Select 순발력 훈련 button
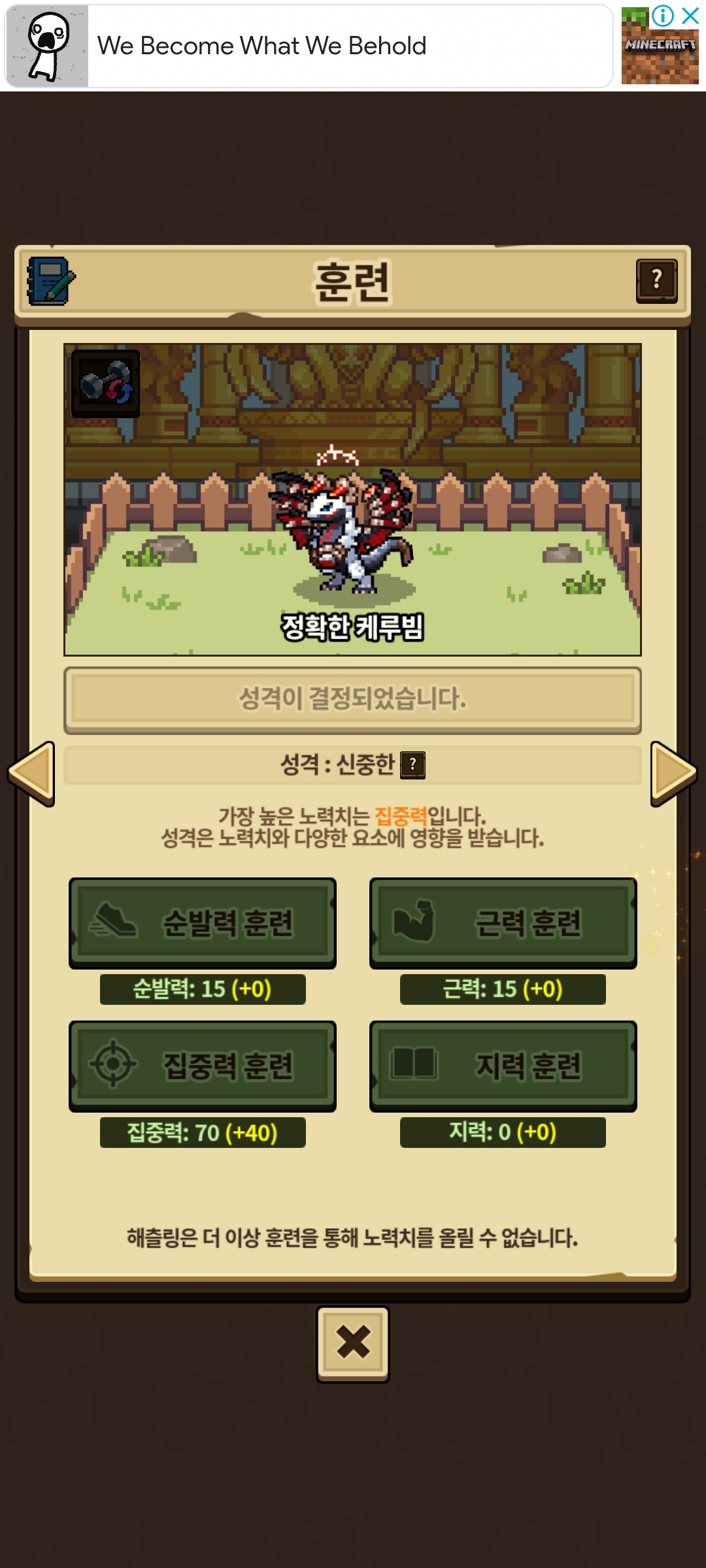 pos(203,923)
